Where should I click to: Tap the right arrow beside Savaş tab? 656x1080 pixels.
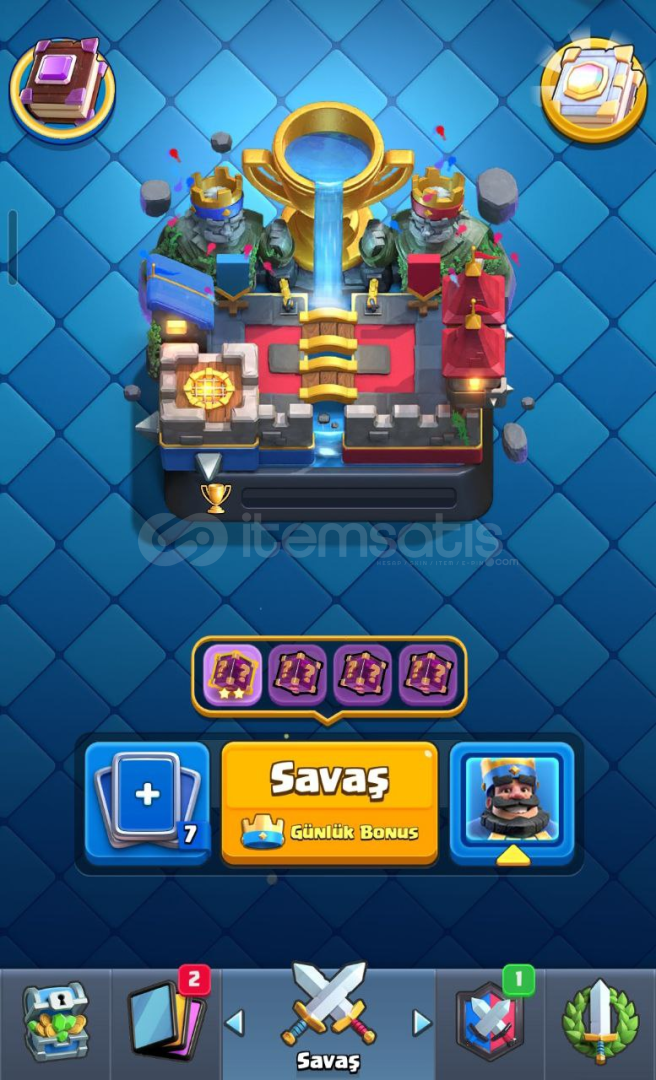click(421, 1022)
